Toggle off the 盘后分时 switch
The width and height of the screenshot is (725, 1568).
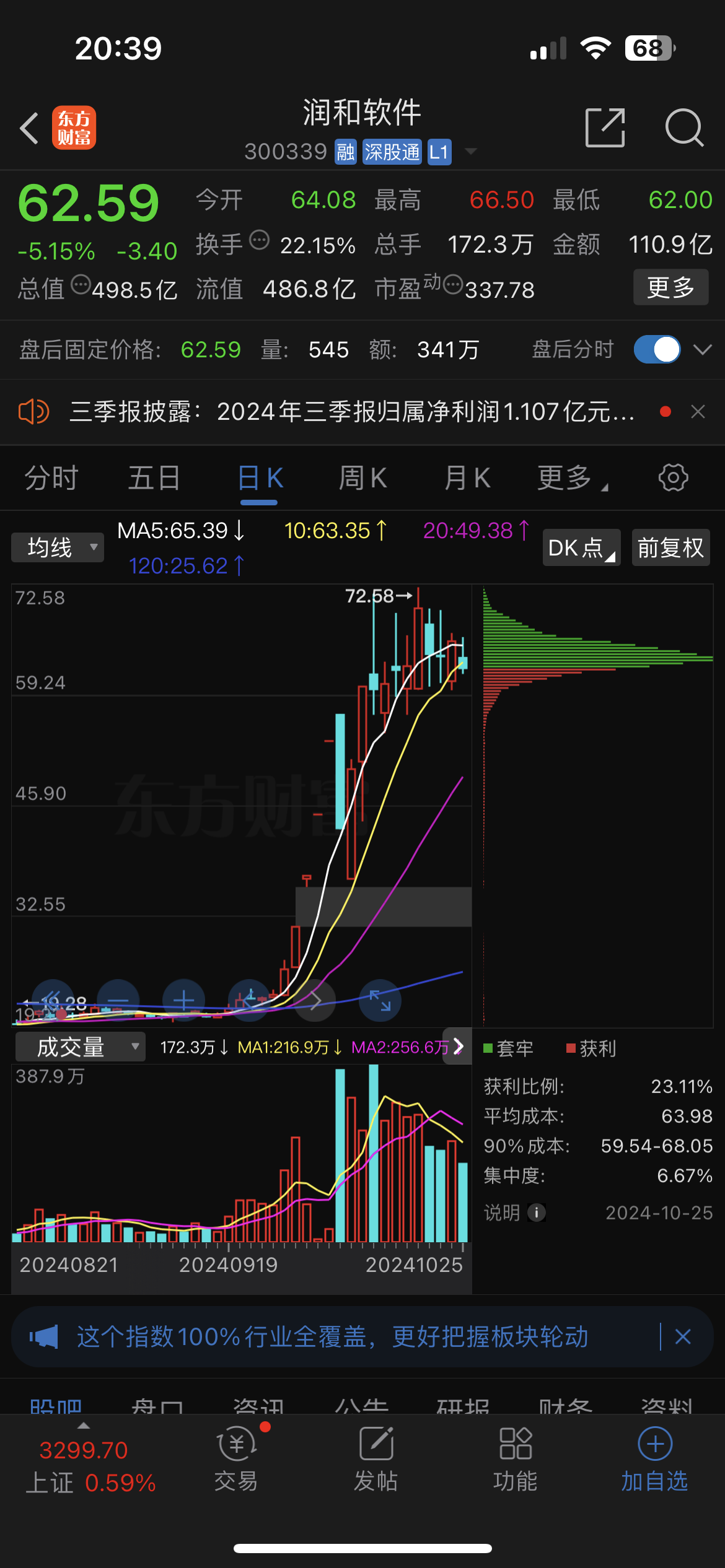coord(658,349)
